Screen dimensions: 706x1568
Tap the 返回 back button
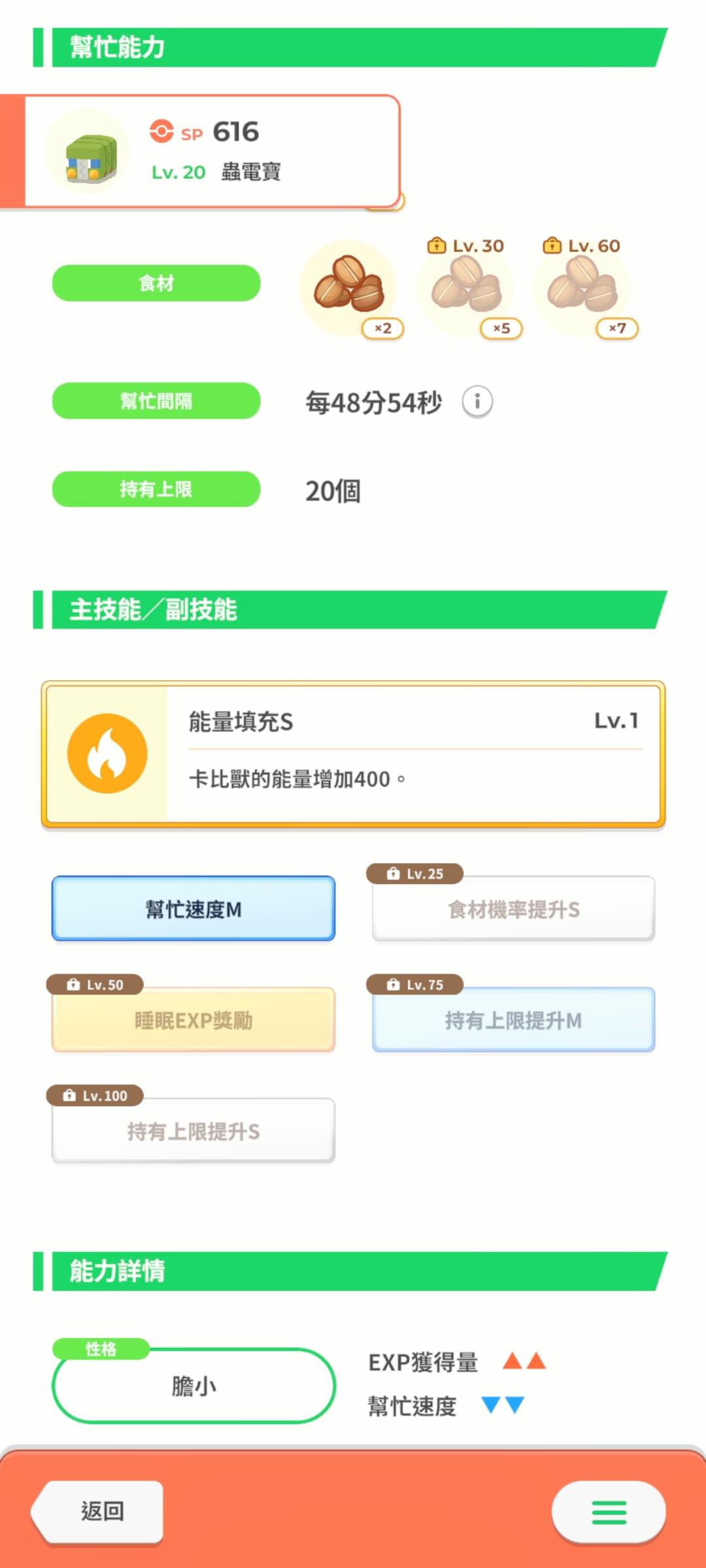(98, 1511)
